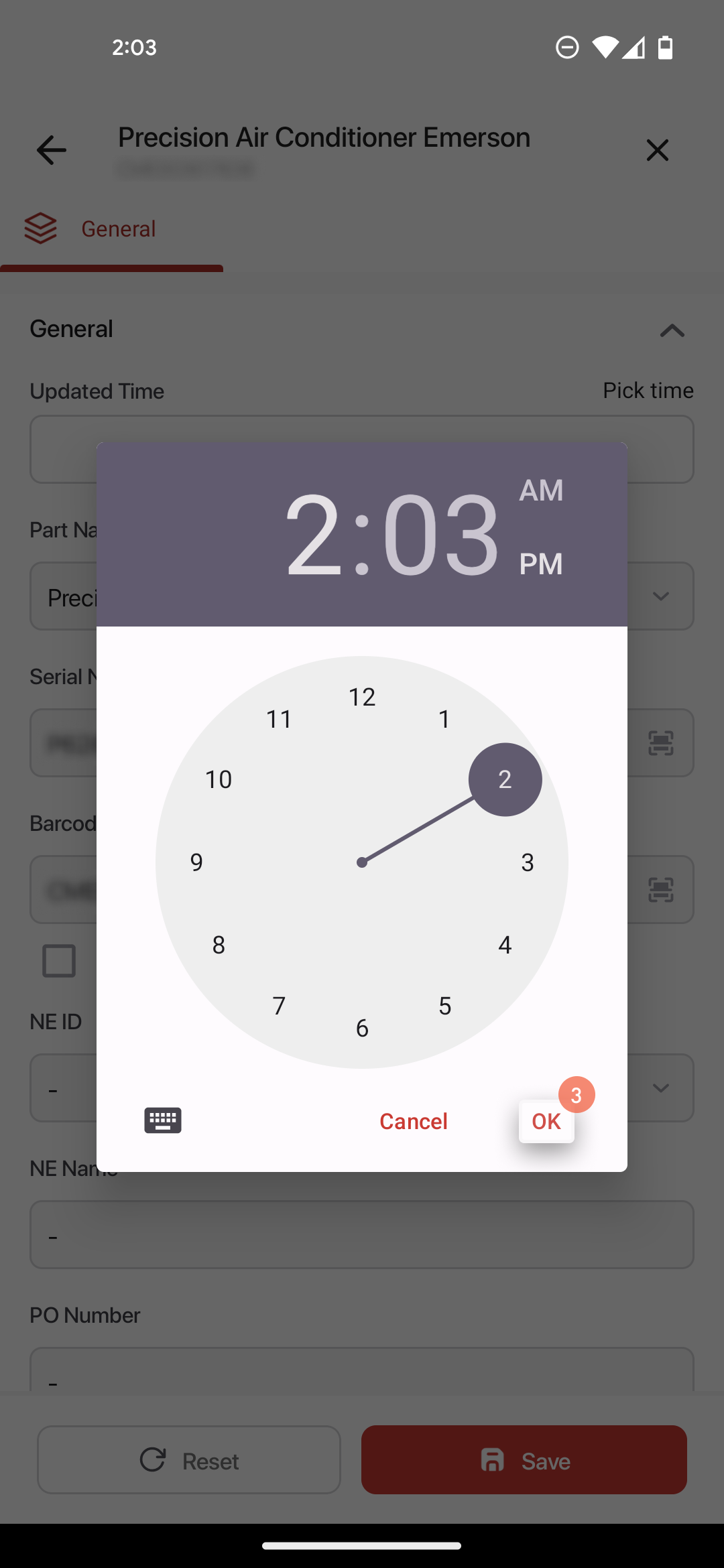724x1568 pixels.
Task: Select AM in the time picker
Action: 541,491
